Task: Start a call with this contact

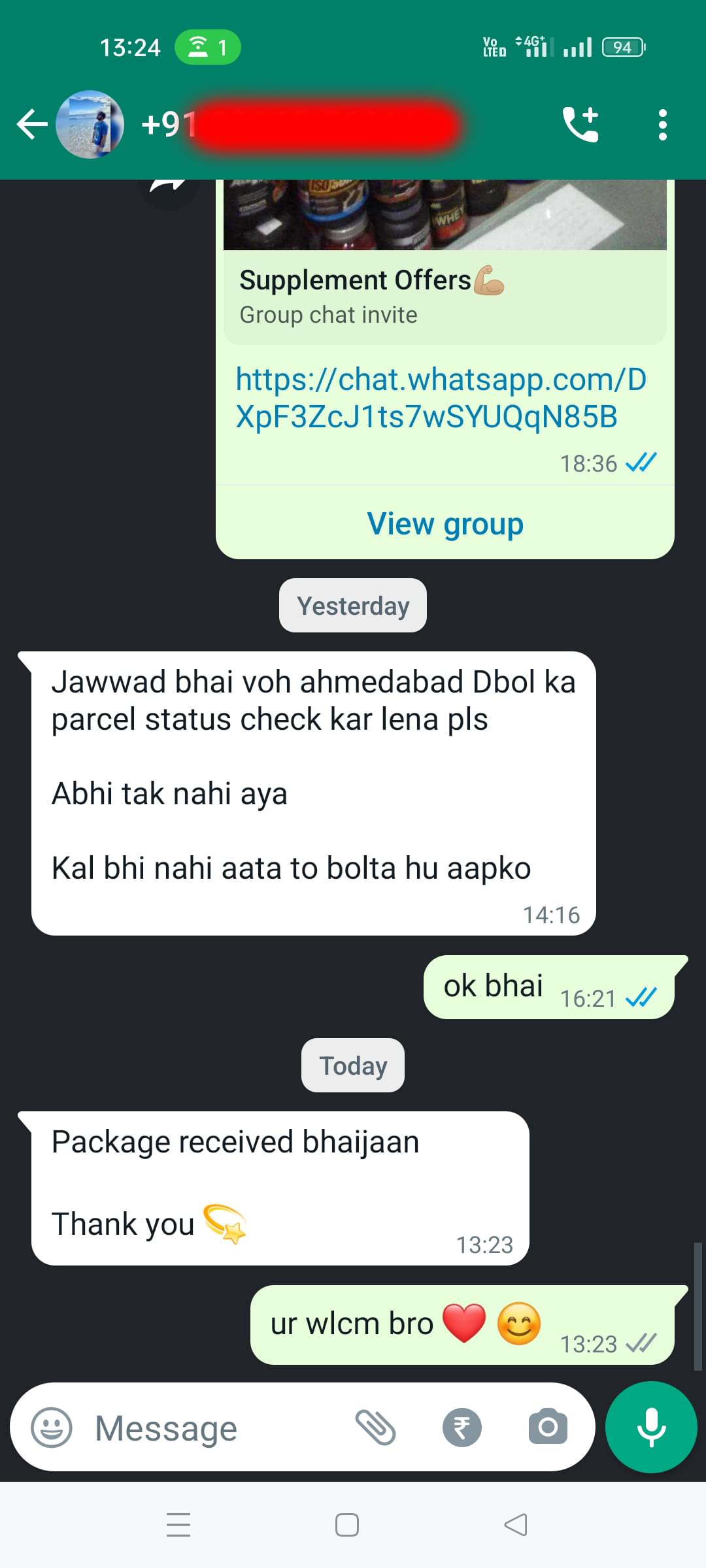Action: 580,124
